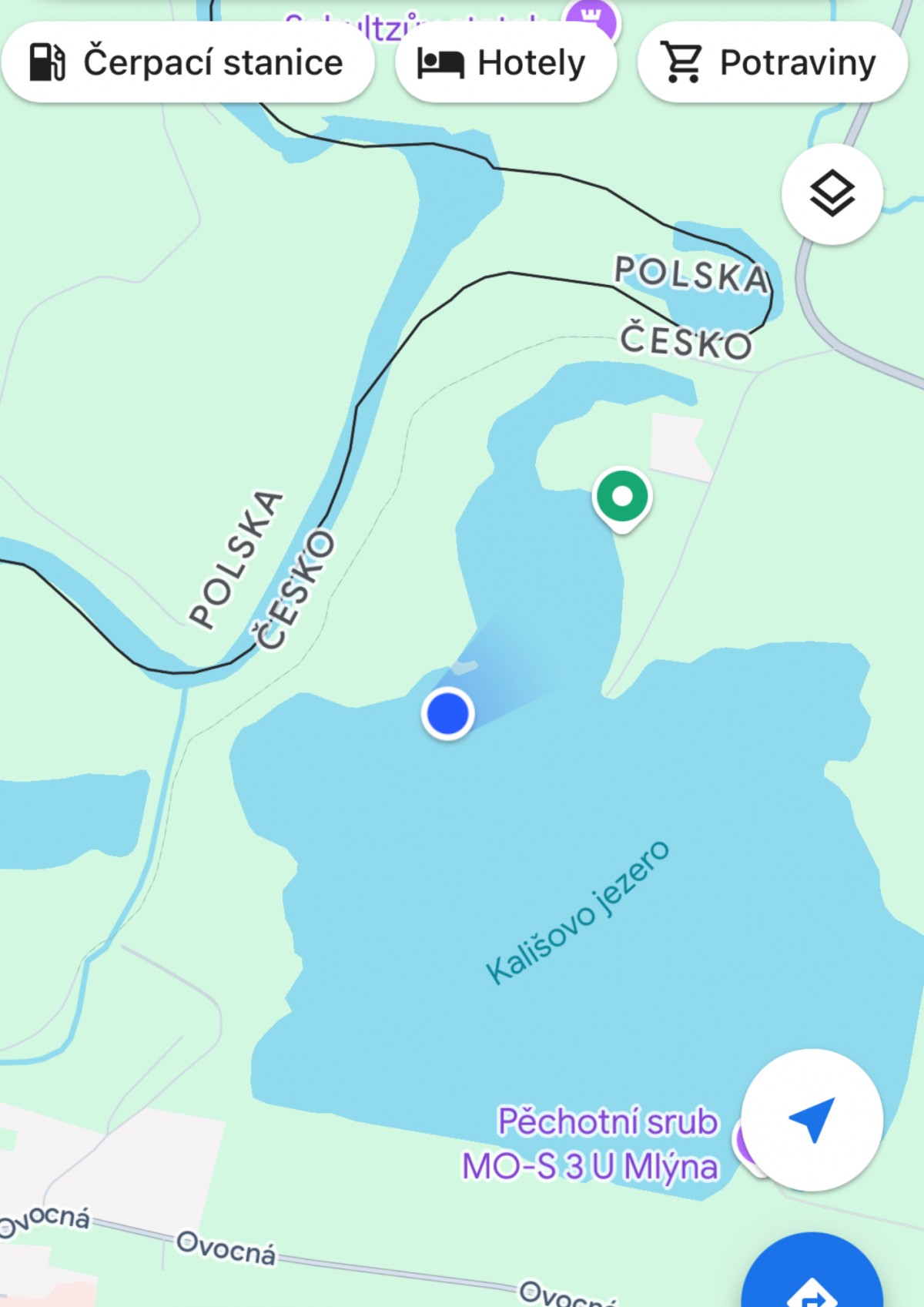Viewport: 924px width, 1307px height.
Task: Select the Čerpací stanice chip
Action: (187, 62)
